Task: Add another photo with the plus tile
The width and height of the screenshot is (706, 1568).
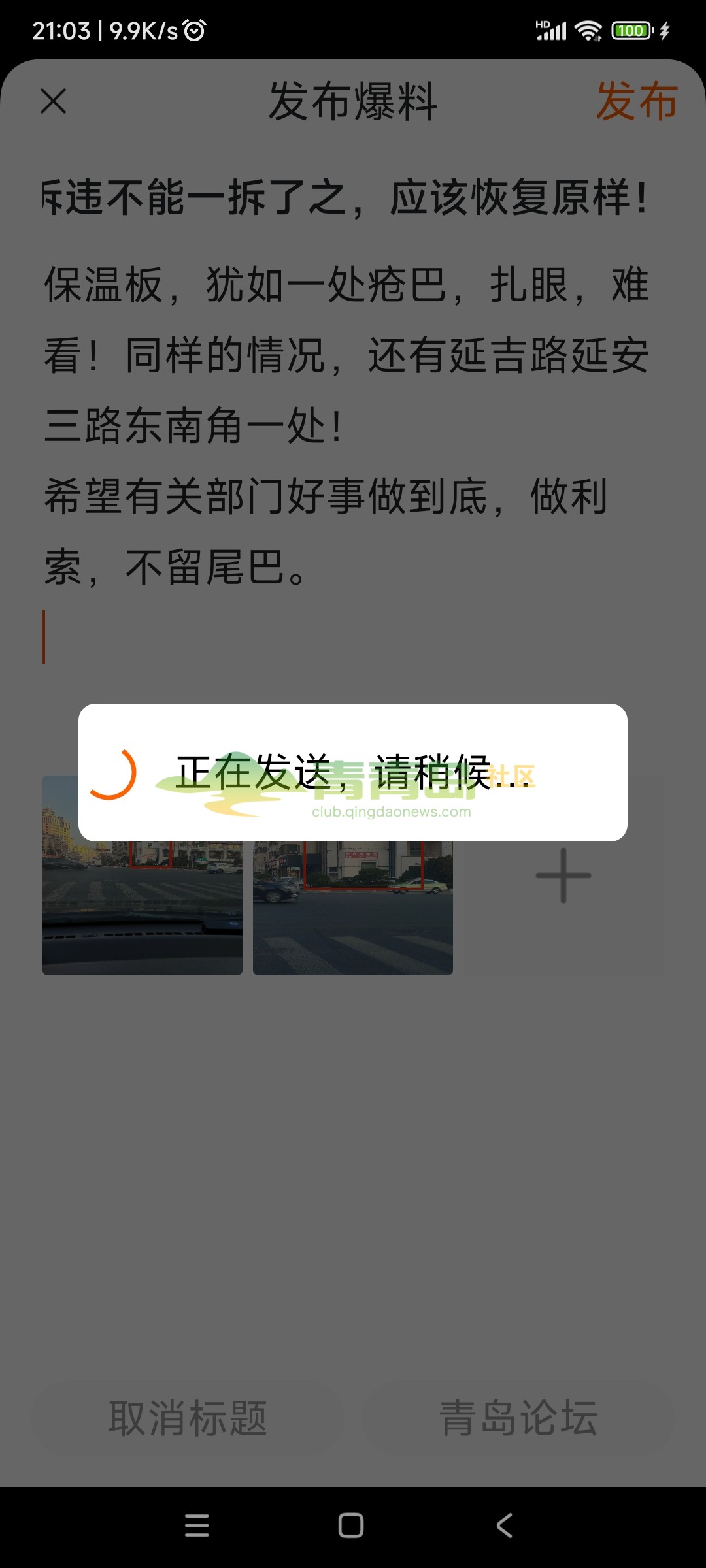Action: point(563,875)
